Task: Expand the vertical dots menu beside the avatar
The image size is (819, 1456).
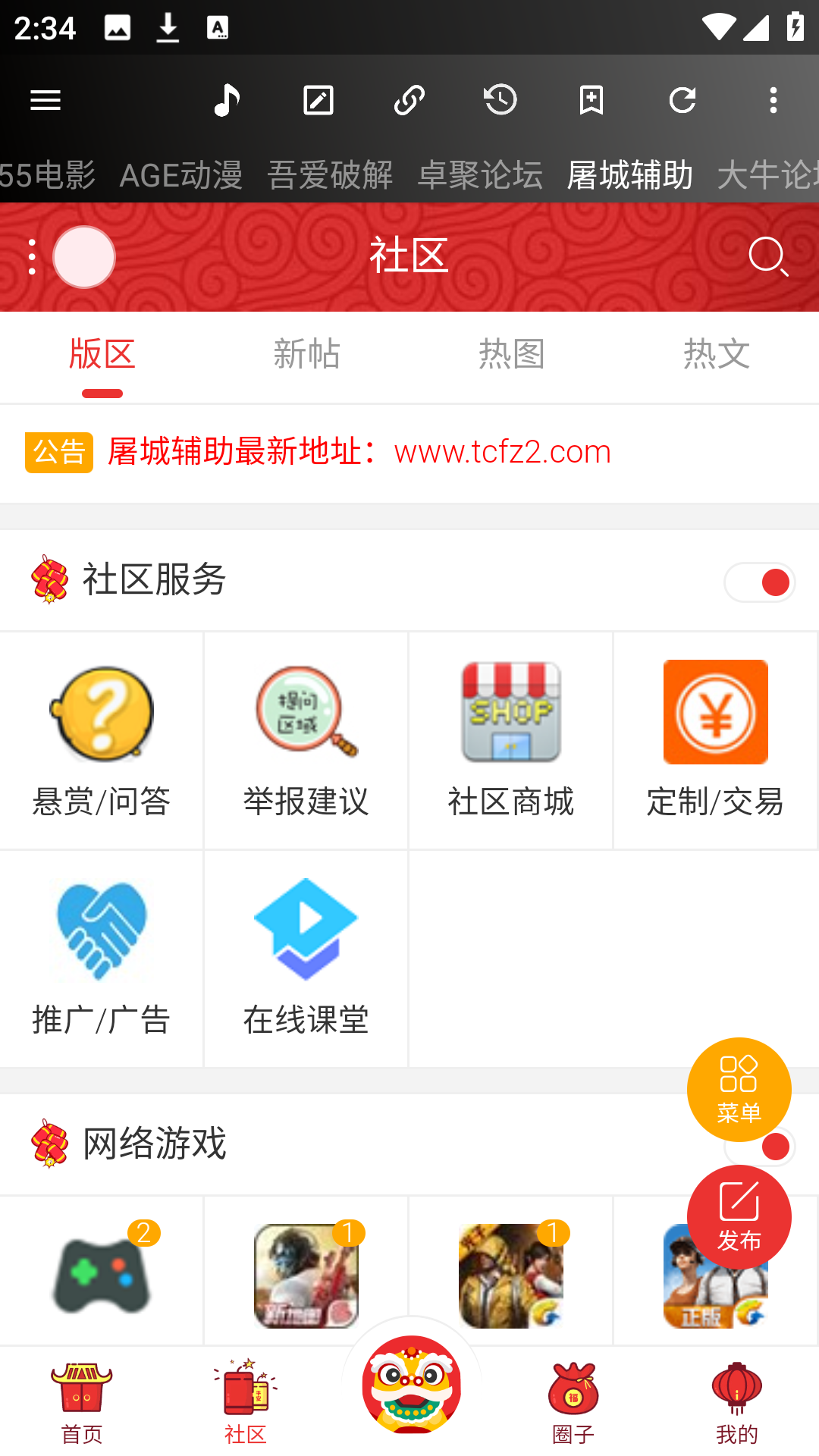Action: pos(31,257)
